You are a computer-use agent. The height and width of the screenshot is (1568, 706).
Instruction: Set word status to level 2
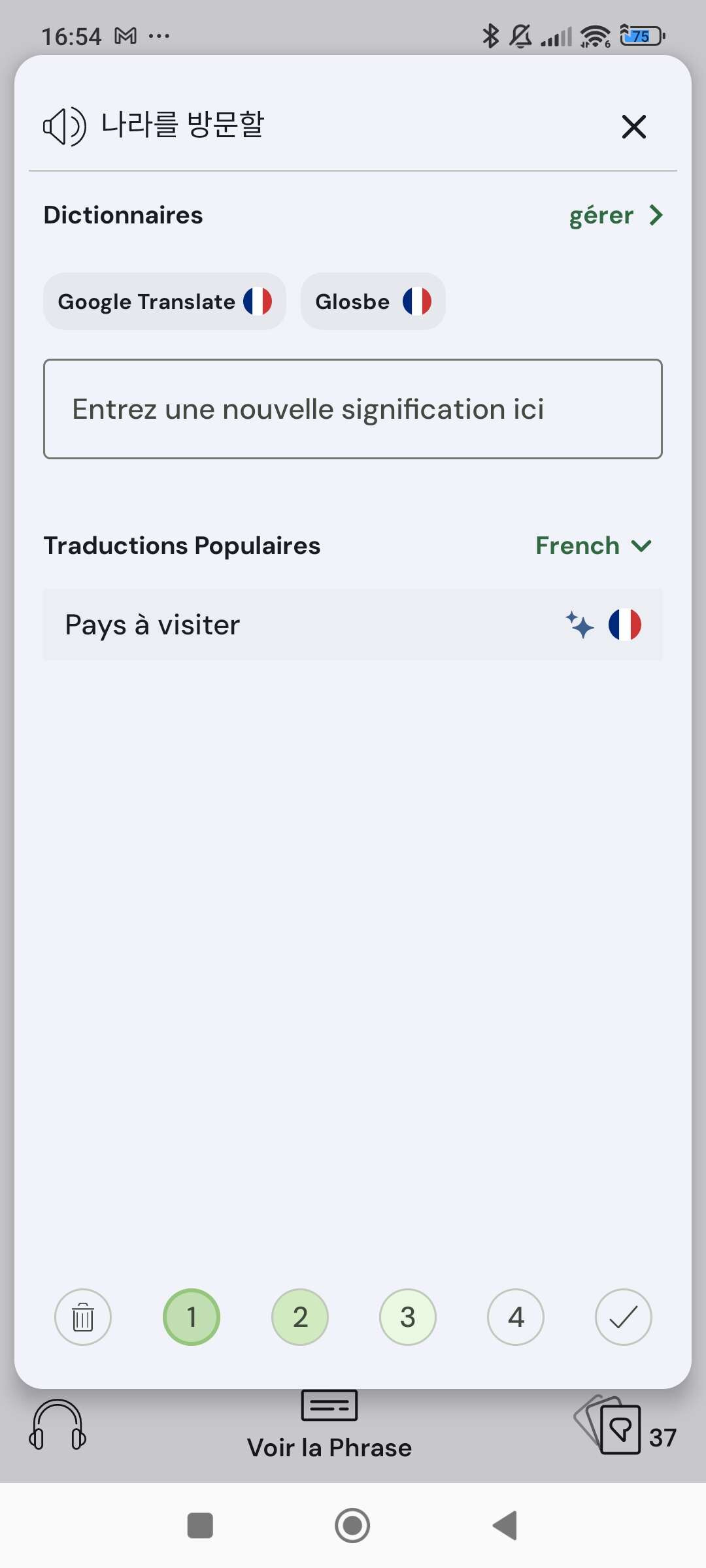pos(300,1317)
